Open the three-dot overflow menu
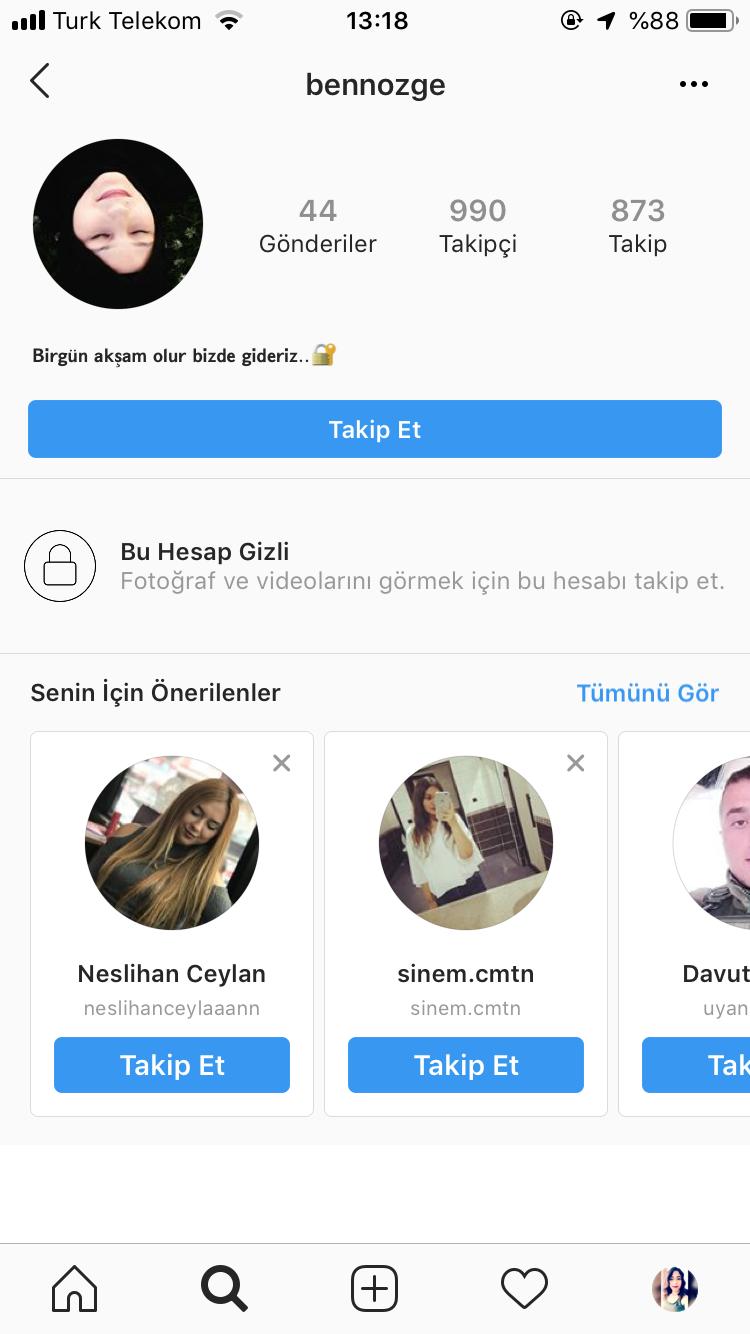 (693, 84)
